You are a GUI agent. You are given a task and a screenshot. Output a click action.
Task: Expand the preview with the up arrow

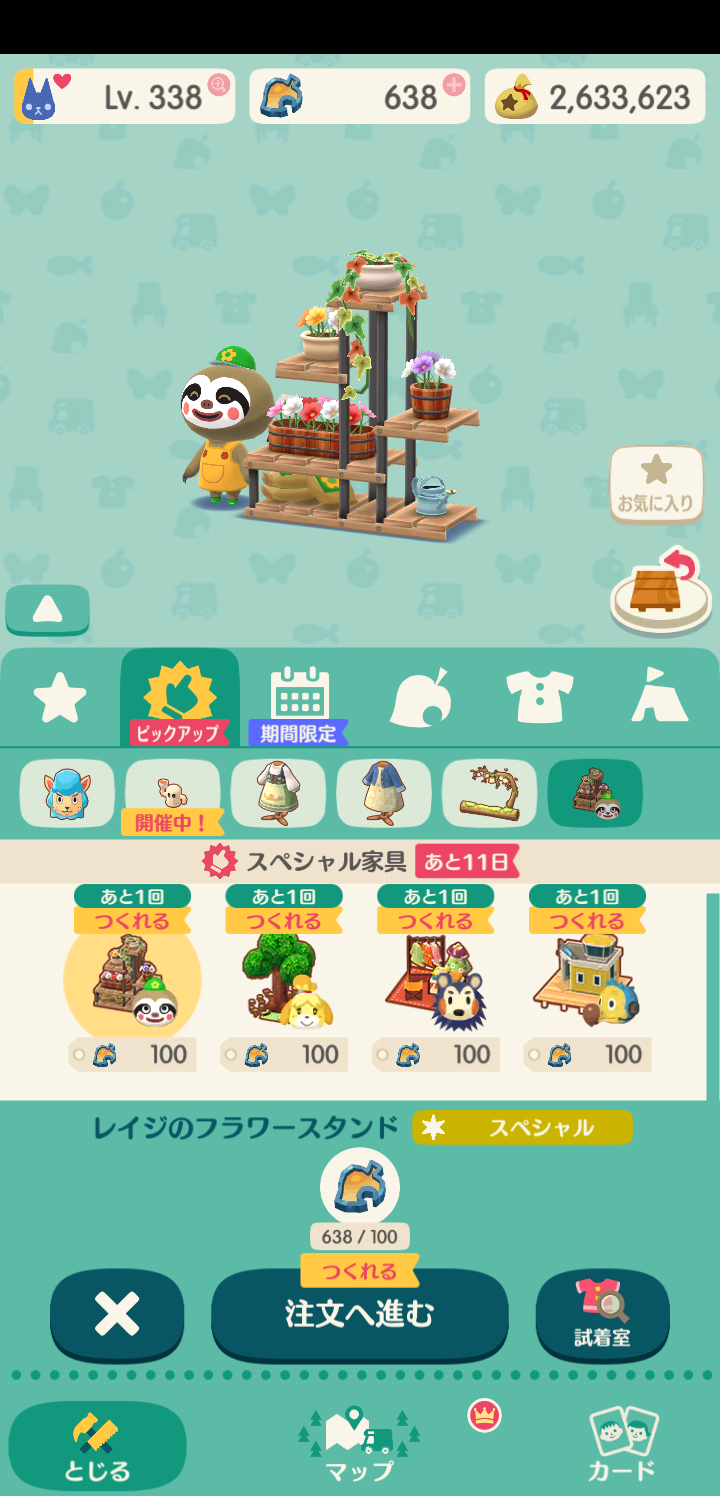(47, 610)
